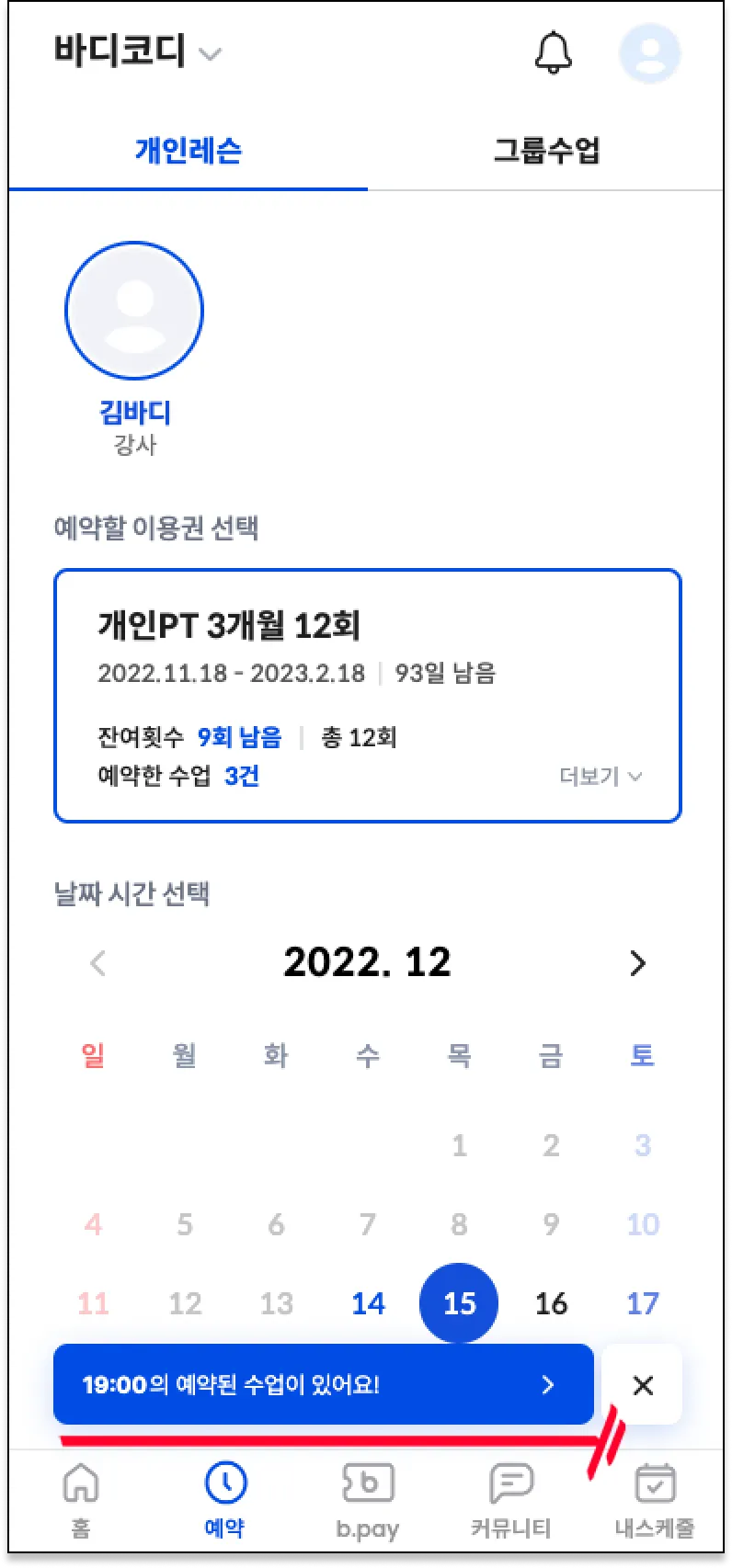The image size is (732, 1568).
Task: Go to the next month in the calendar
Action: pos(637,963)
